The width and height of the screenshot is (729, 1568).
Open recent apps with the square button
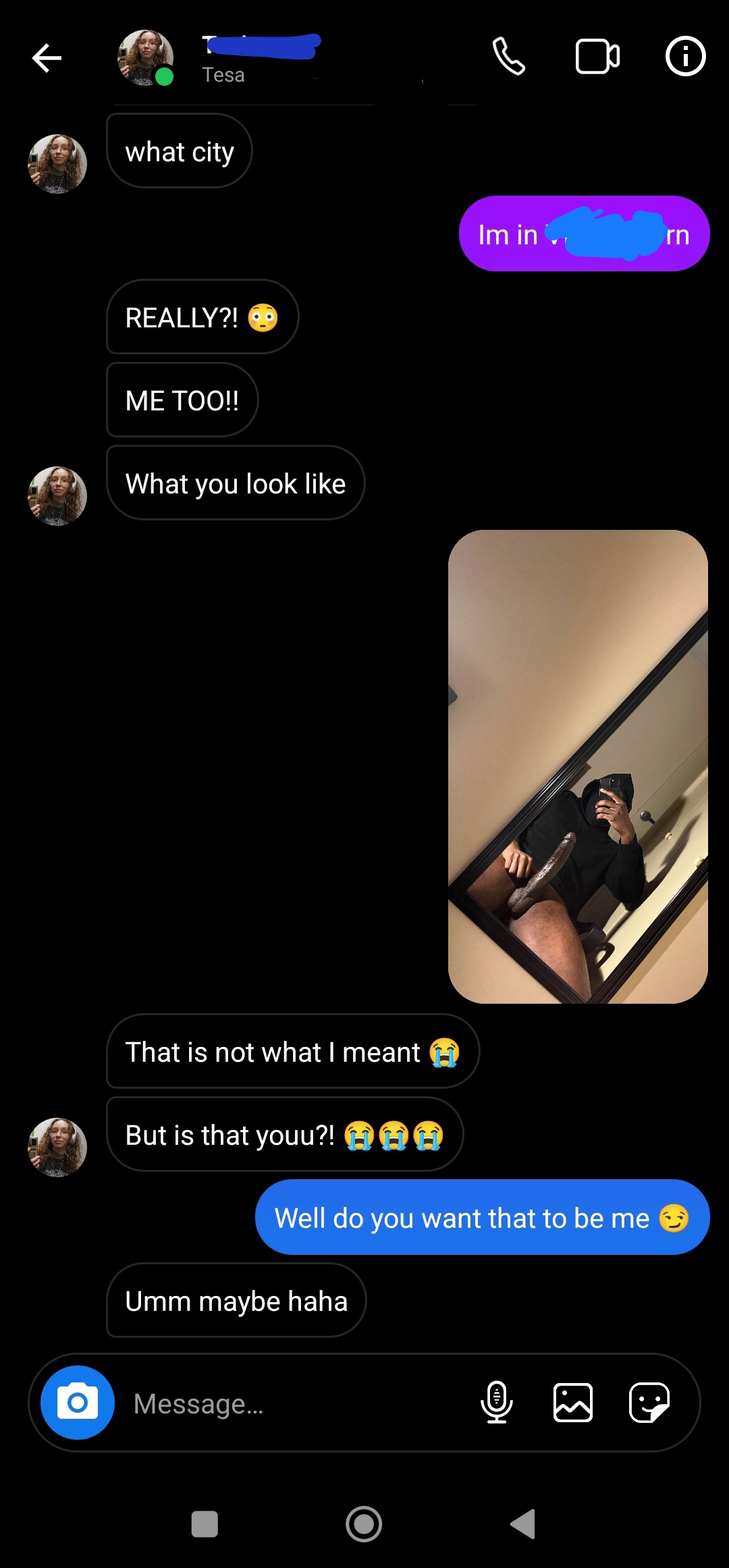click(x=205, y=1524)
